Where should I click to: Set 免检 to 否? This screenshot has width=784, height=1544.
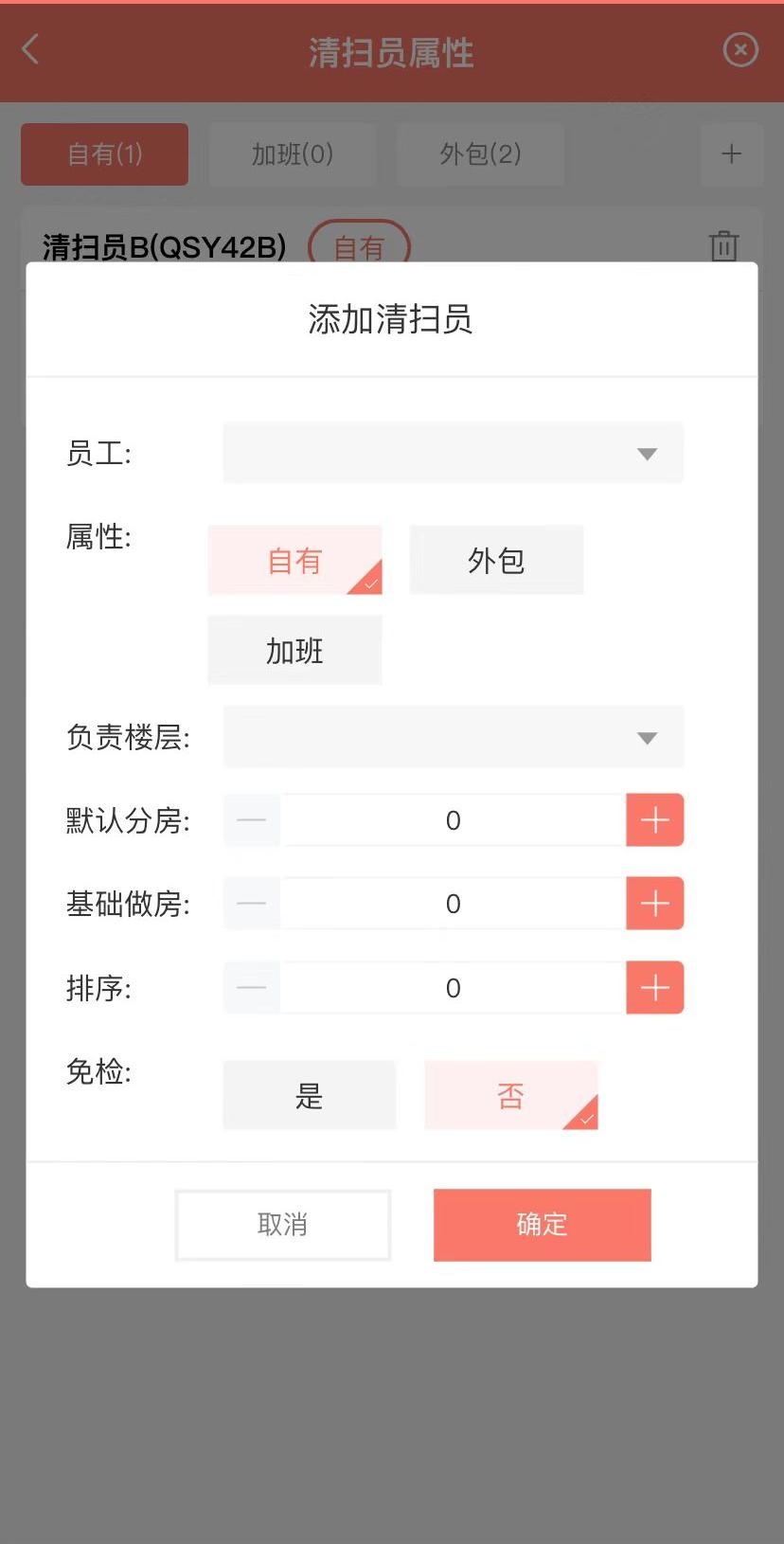point(511,1095)
